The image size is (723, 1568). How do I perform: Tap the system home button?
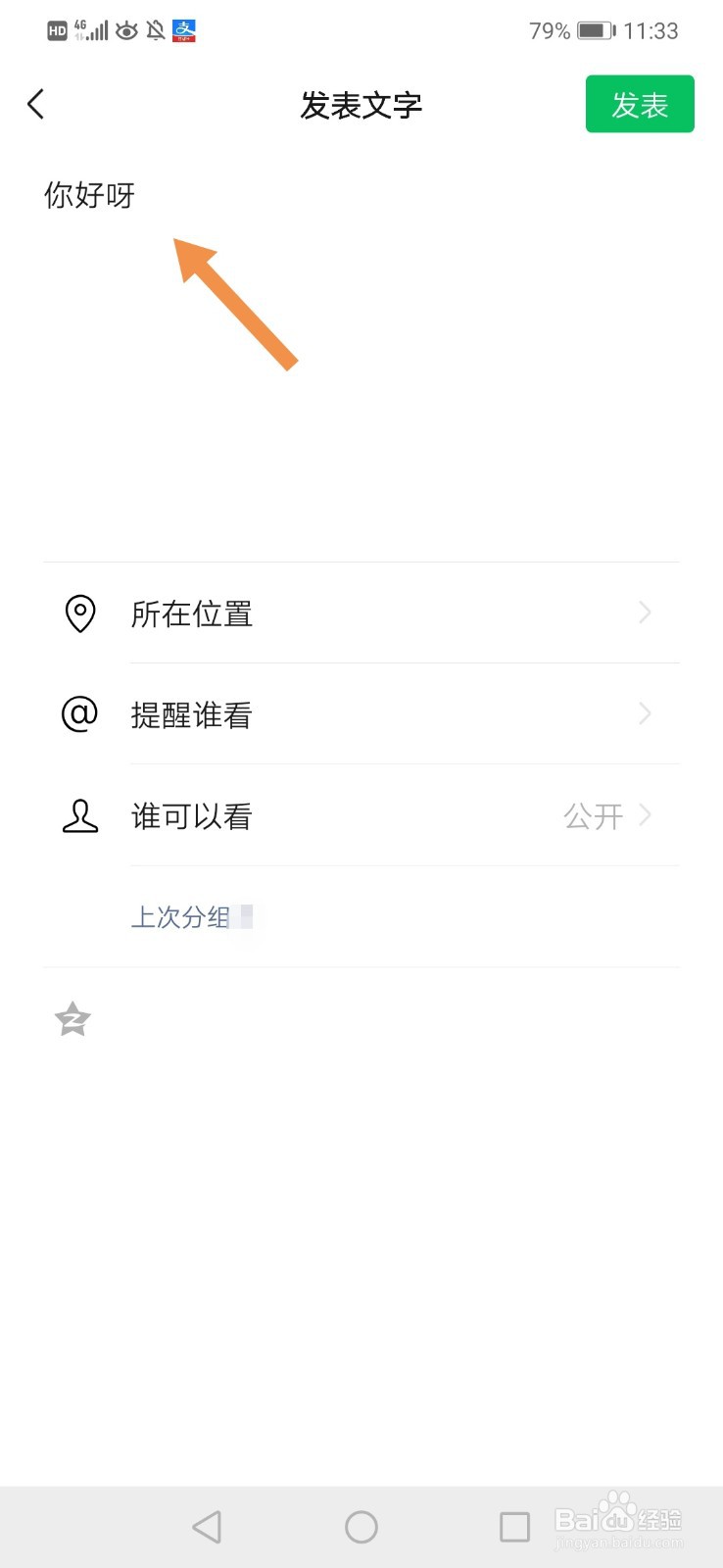[x=361, y=1527]
